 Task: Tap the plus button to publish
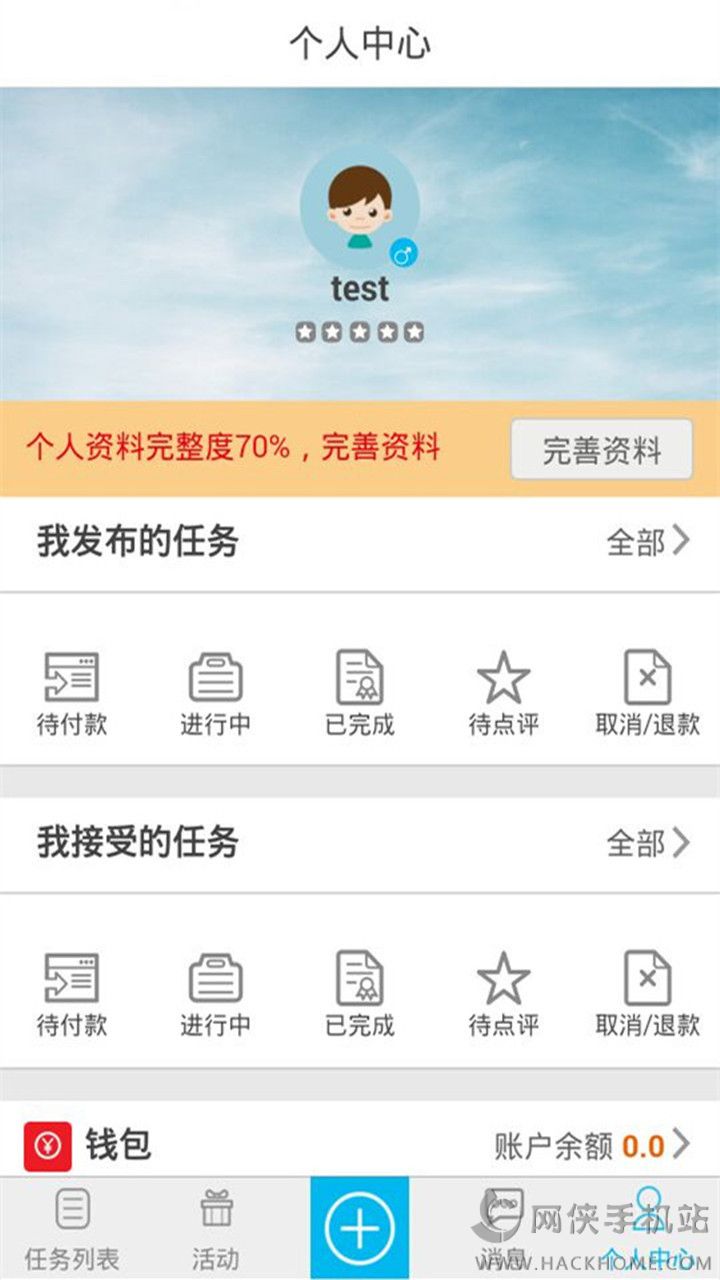(x=360, y=1228)
